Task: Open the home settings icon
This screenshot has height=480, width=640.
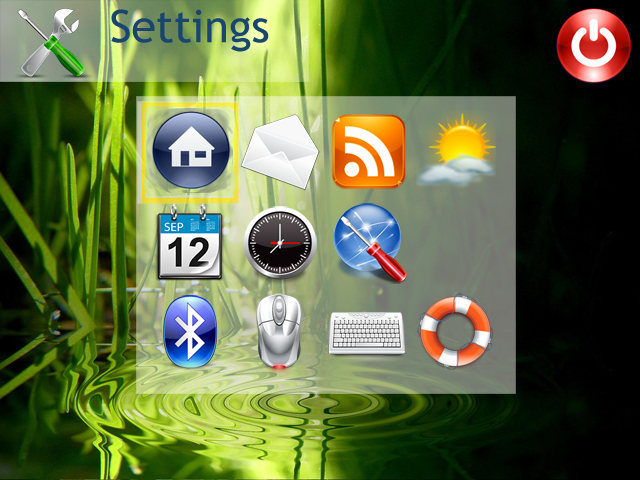Action: click(191, 151)
